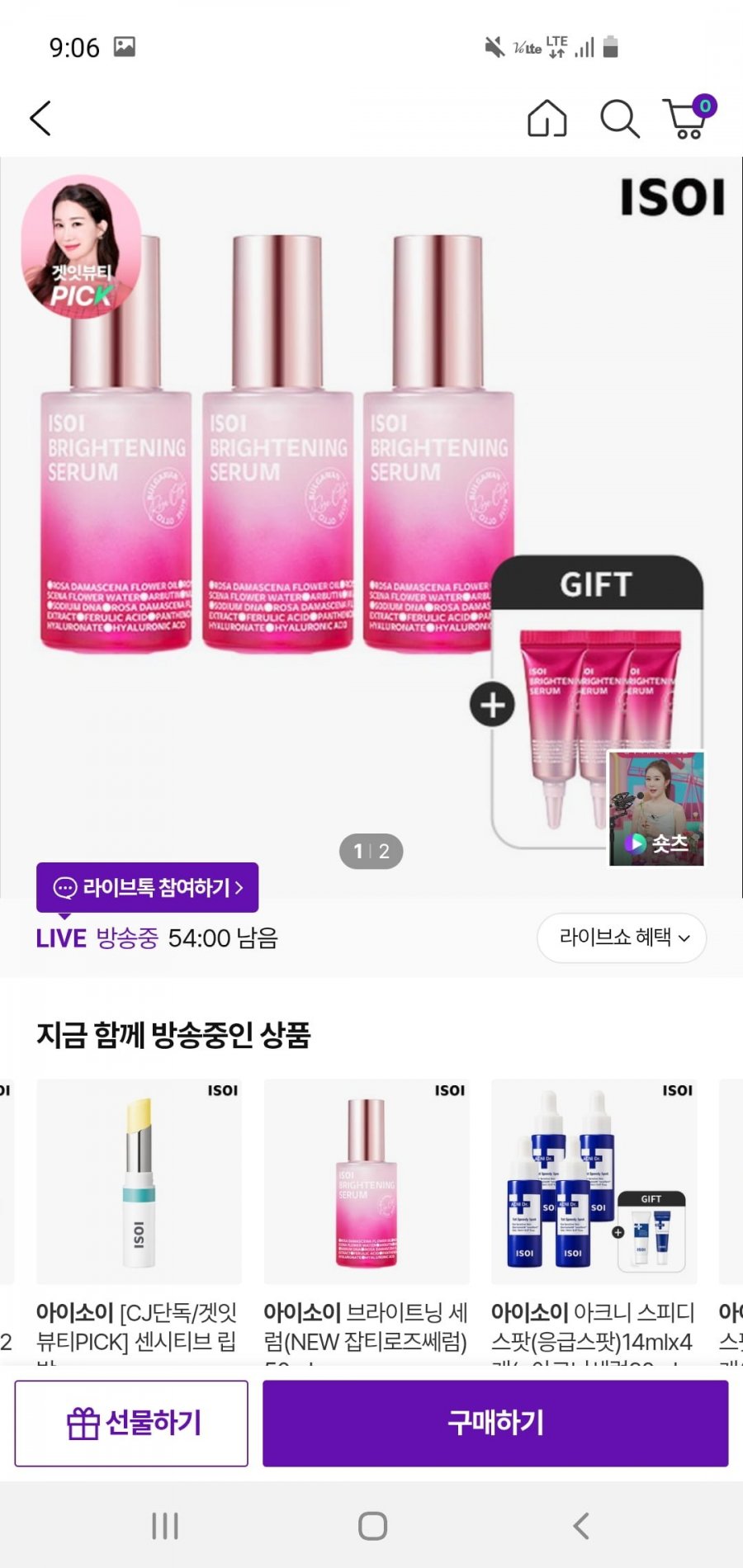
Task: Open the 아크니 스피디 스팟 product card
Action: click(594, 1182)
